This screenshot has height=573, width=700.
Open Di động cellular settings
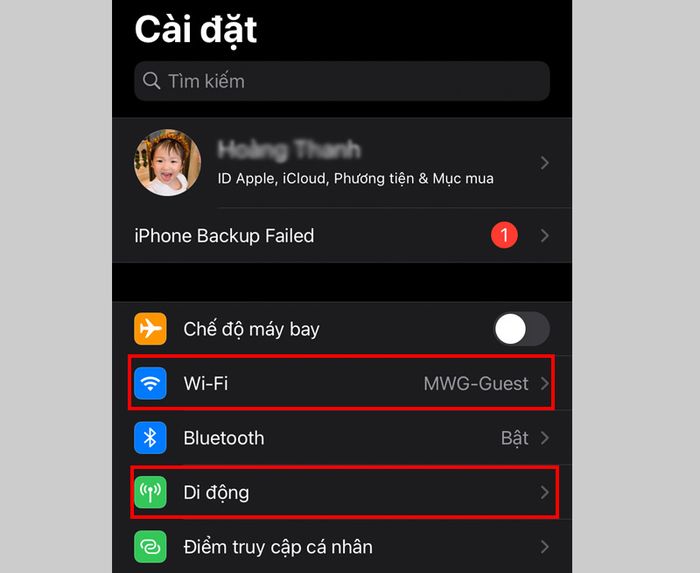(341, 492)
